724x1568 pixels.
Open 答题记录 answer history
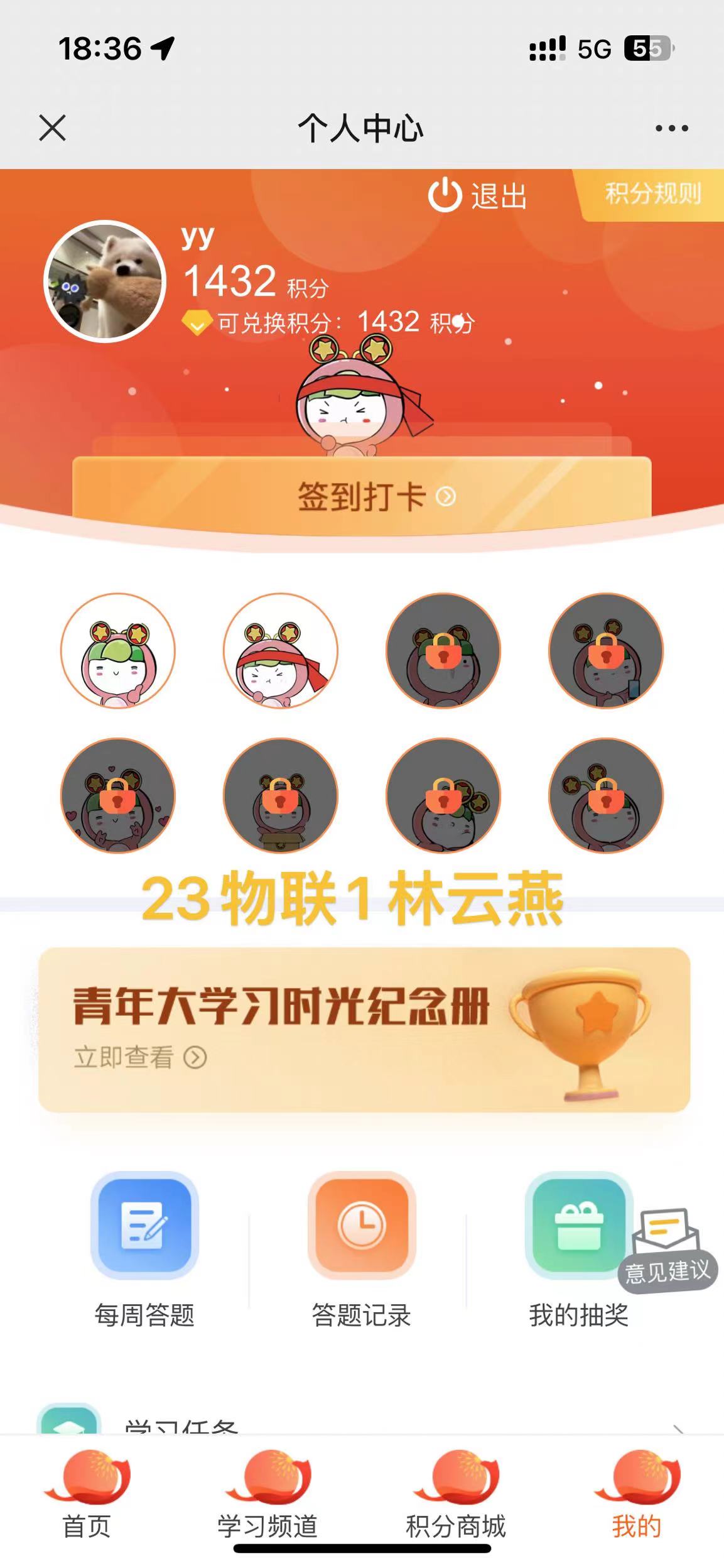pos(362,1249)
